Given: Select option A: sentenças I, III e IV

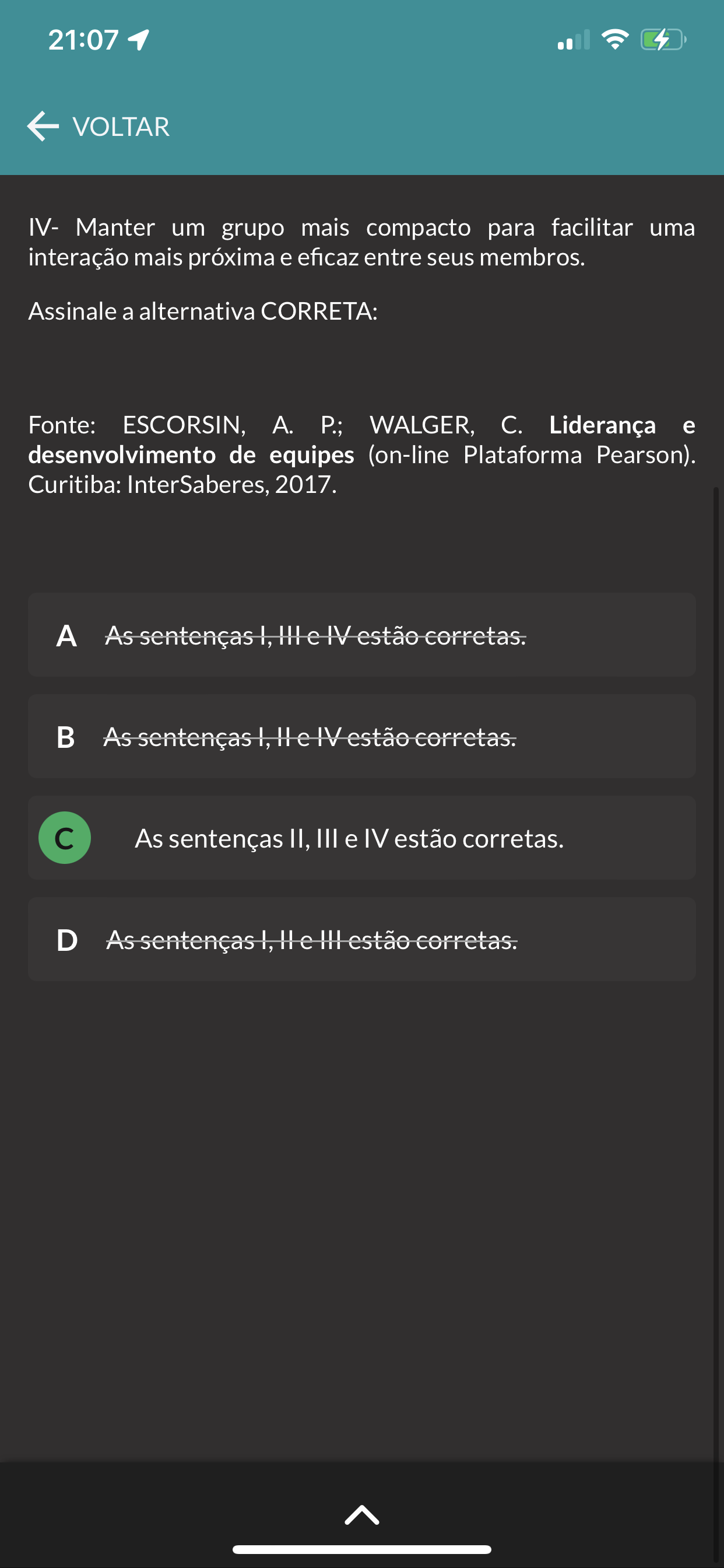Looking at the screenshot, I should 361,635.
